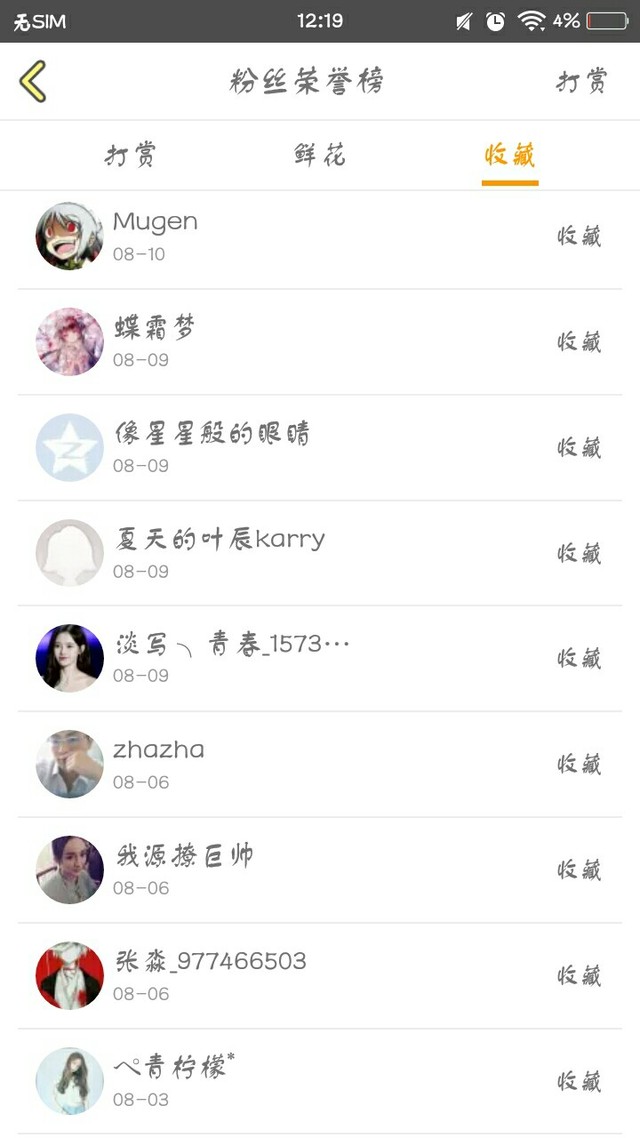
Task: Tap 打赏 in the top right corner
Action: tap(581, 81)
